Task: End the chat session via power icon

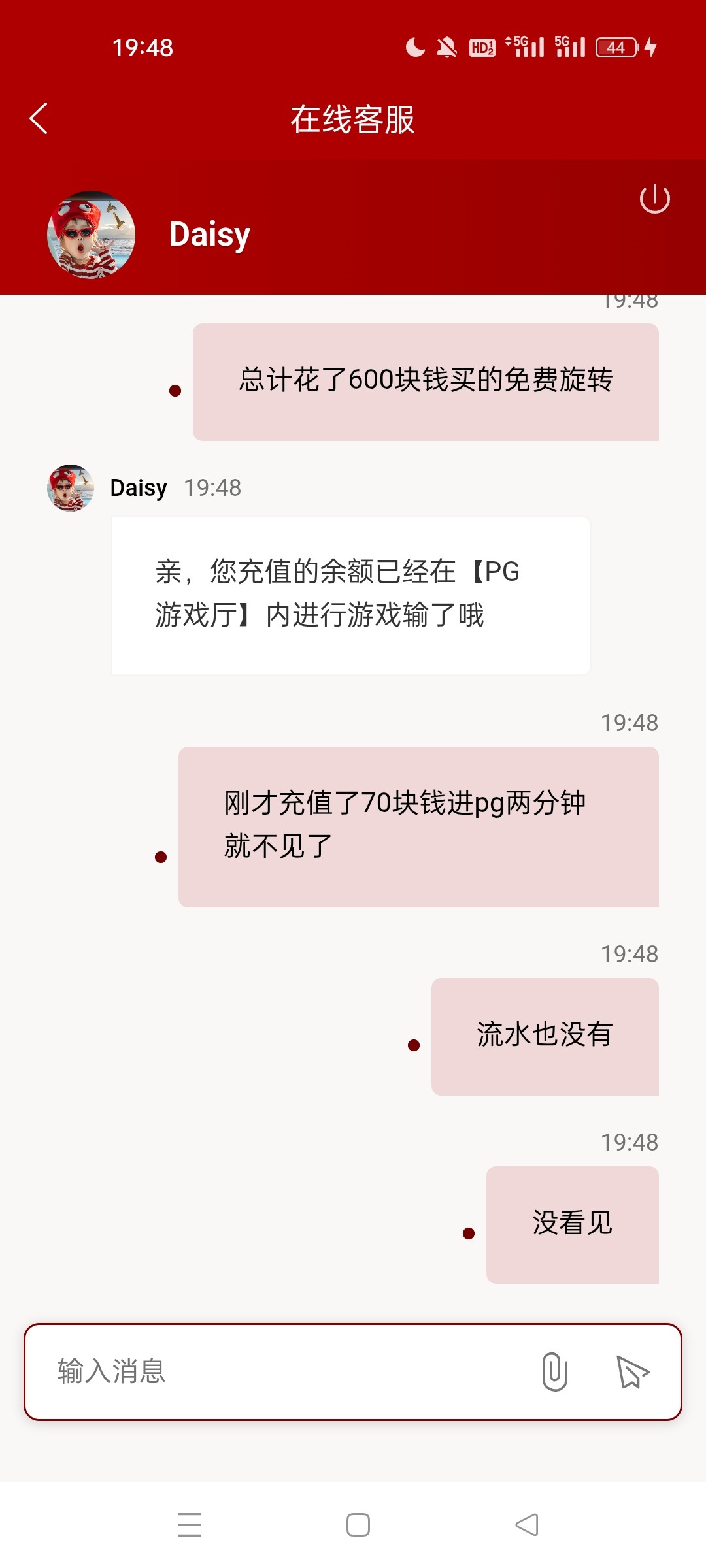Action: (x=654, y=199)
